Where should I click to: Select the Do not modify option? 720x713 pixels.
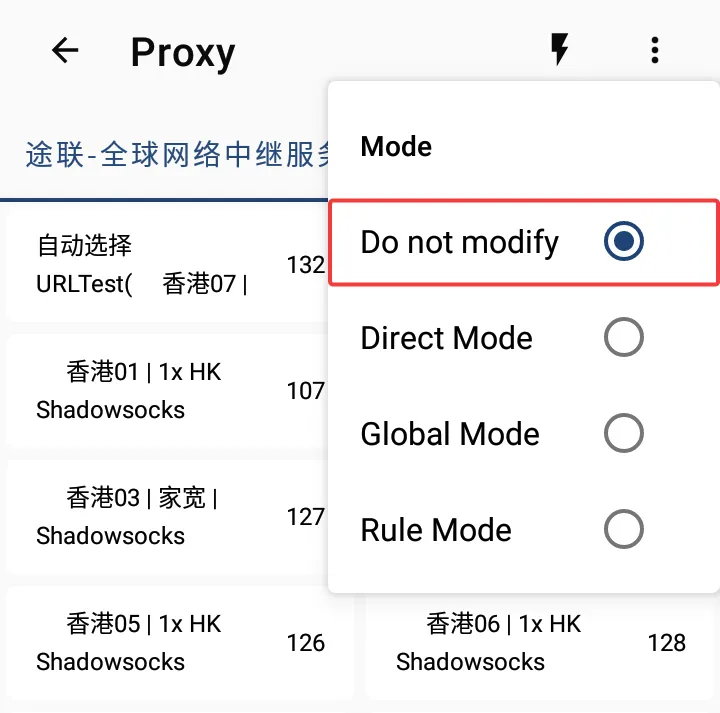click(x=523, y=242)
